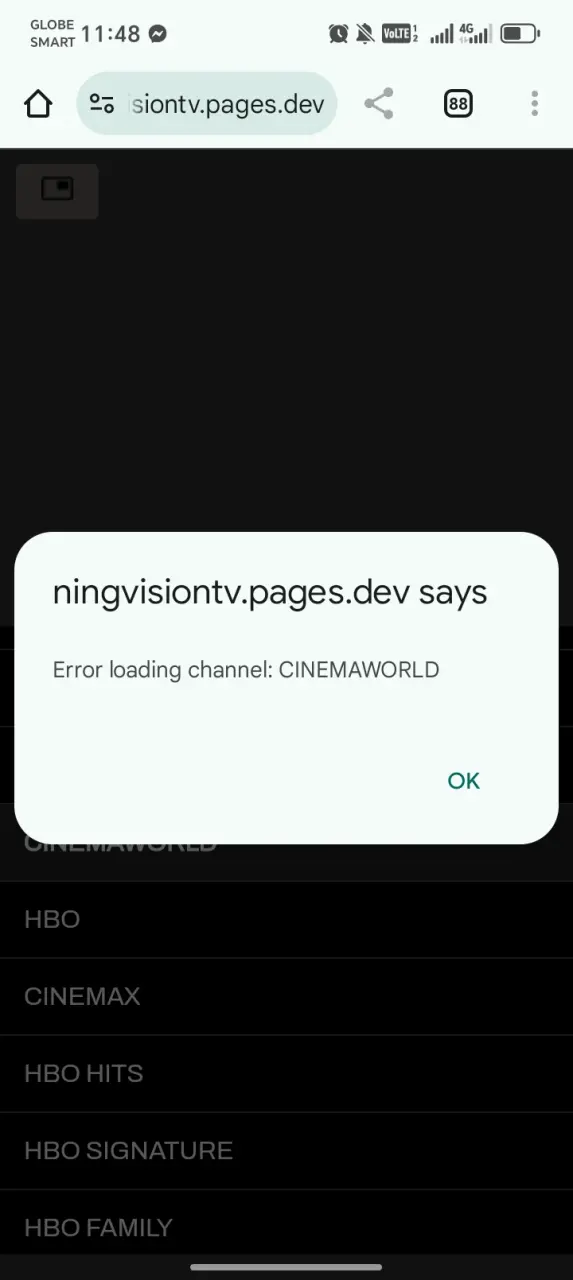View site settings via the tune icon
The width and height of the screenshot is (573, 1280).
tap(101, 103)
